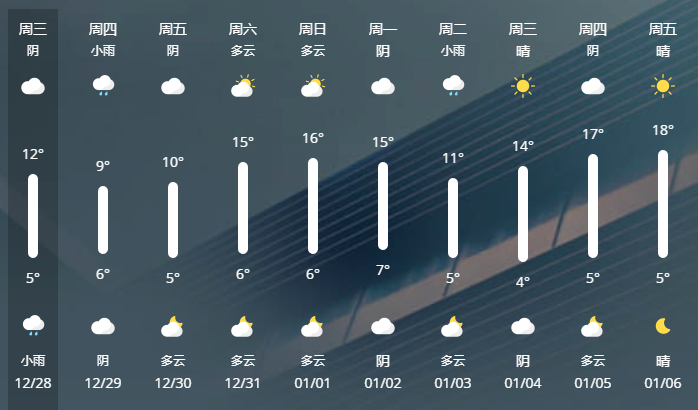Screen dimensions: 698x410
Task: Open the 01/03 Tuesday forecast
Action: (453, 205)
